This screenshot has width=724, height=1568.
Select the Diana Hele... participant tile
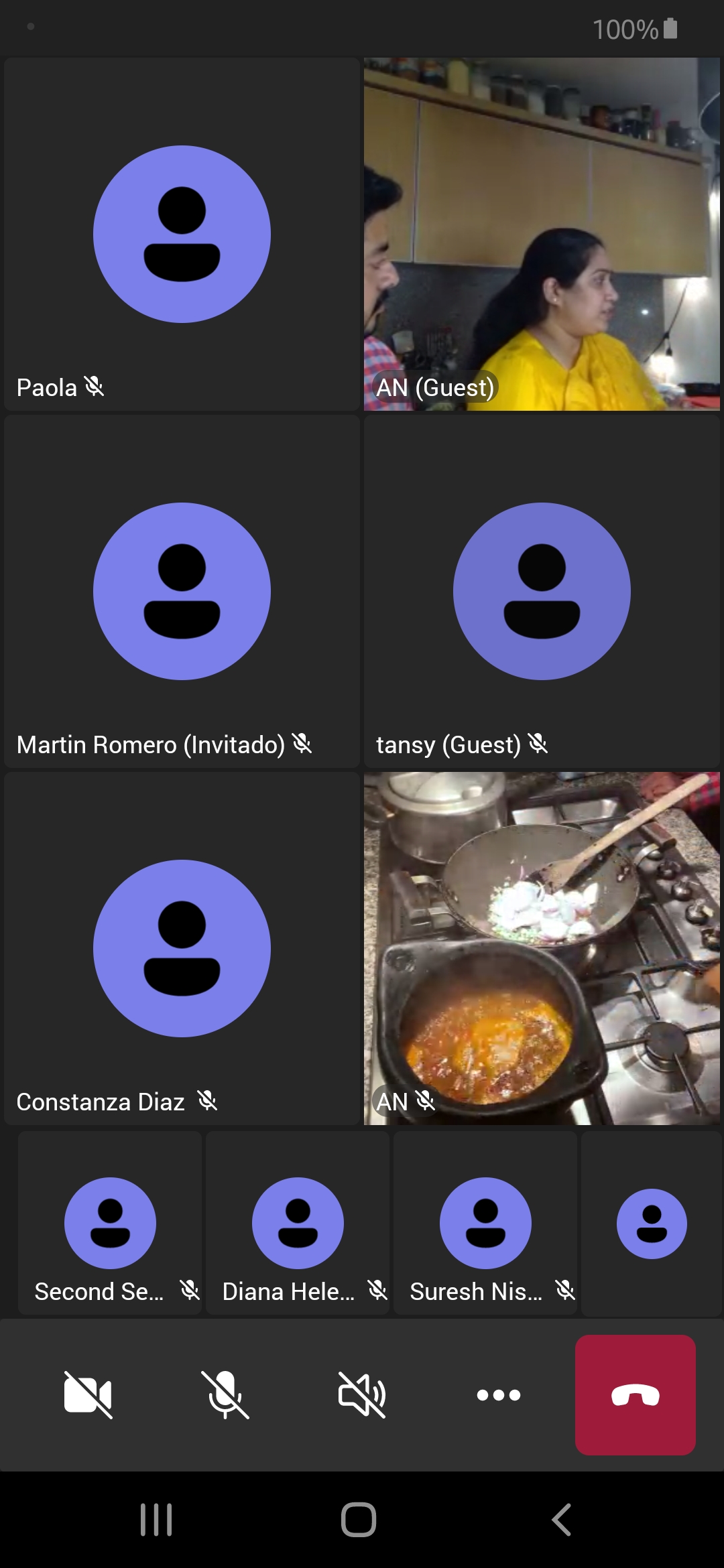tap(298, 1224)
